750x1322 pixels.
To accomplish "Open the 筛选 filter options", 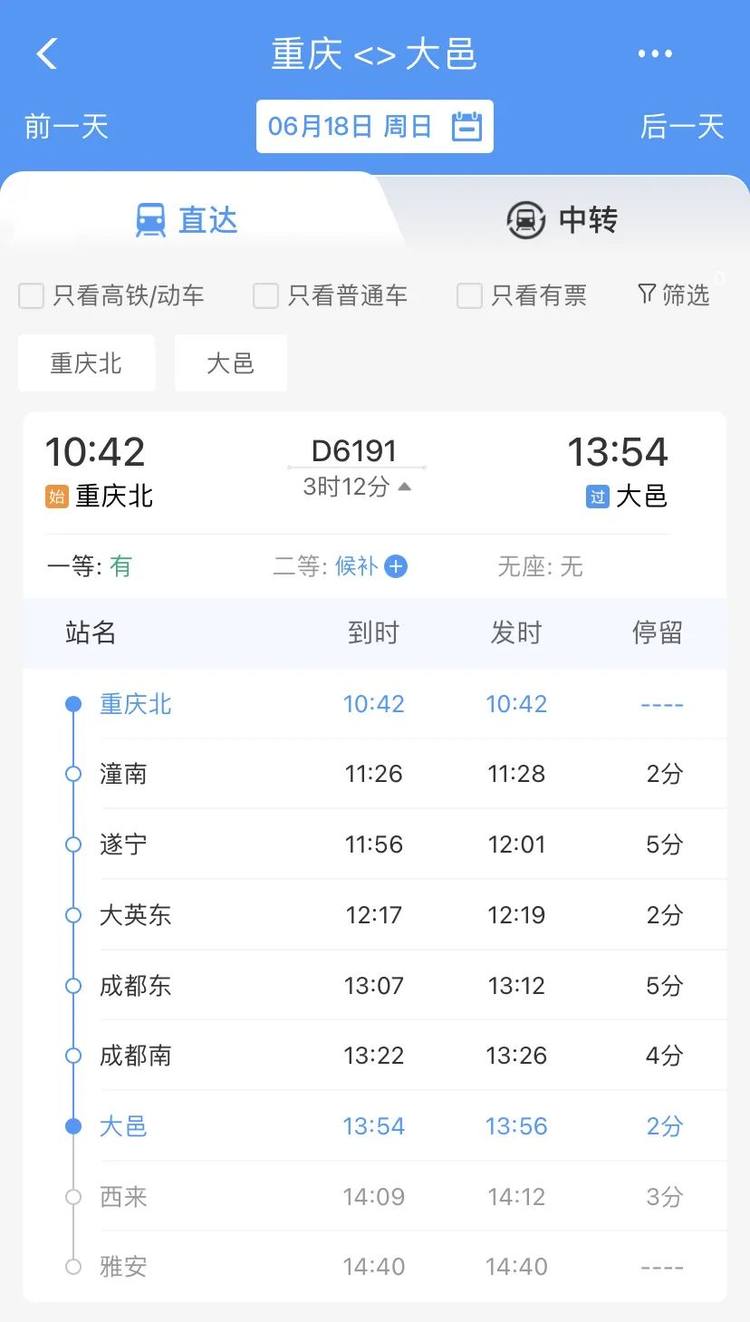I will (x=673, y=294).
